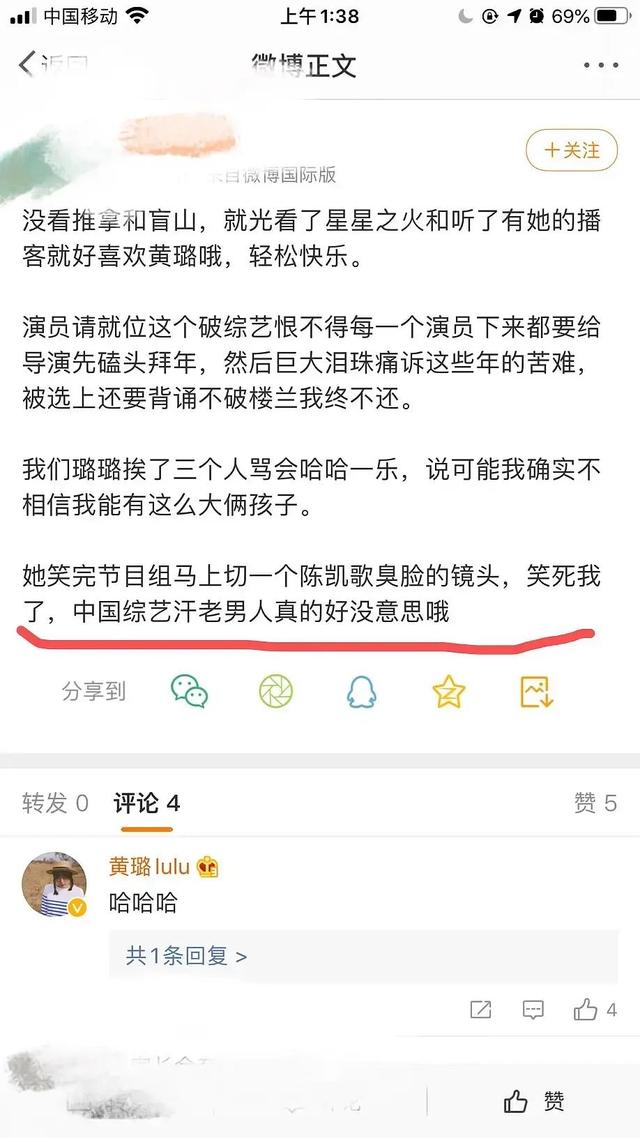
Task: Follow the post author with +关注
Action: (x=571, y=150)
